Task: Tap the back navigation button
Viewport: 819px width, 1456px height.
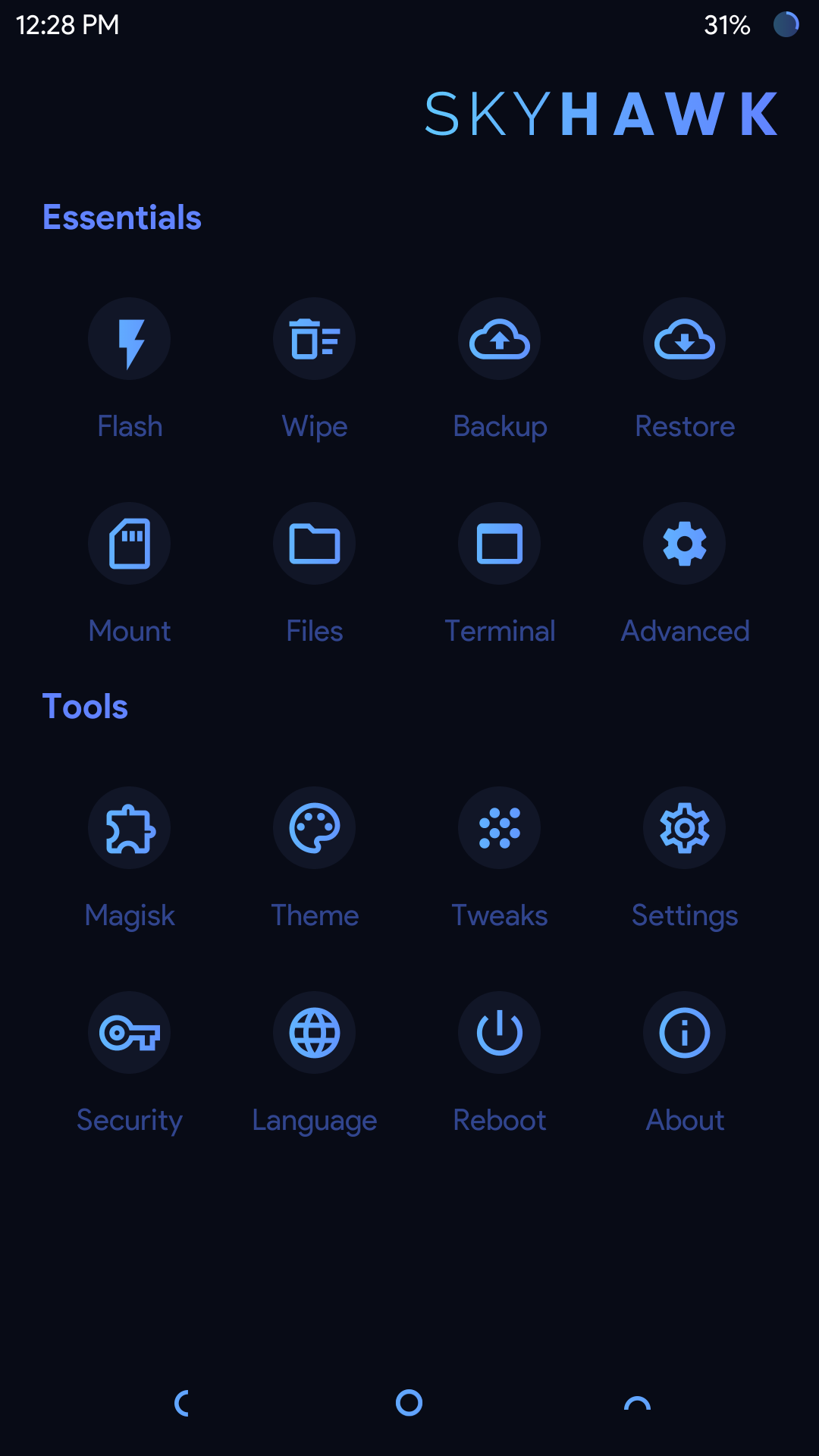Action: pyautogui.click(x=182, y=1404)
